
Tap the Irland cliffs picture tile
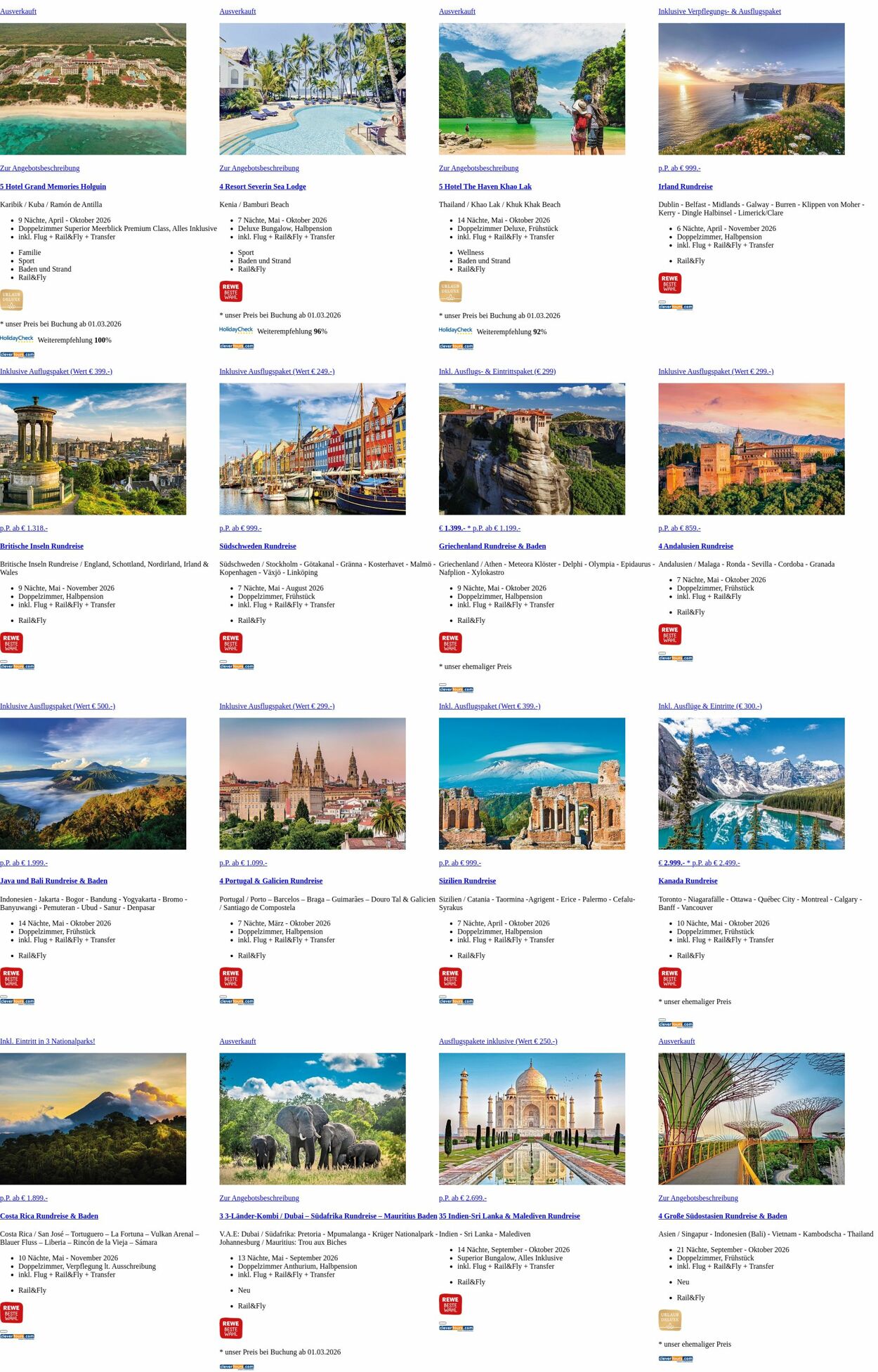point(751,89)
